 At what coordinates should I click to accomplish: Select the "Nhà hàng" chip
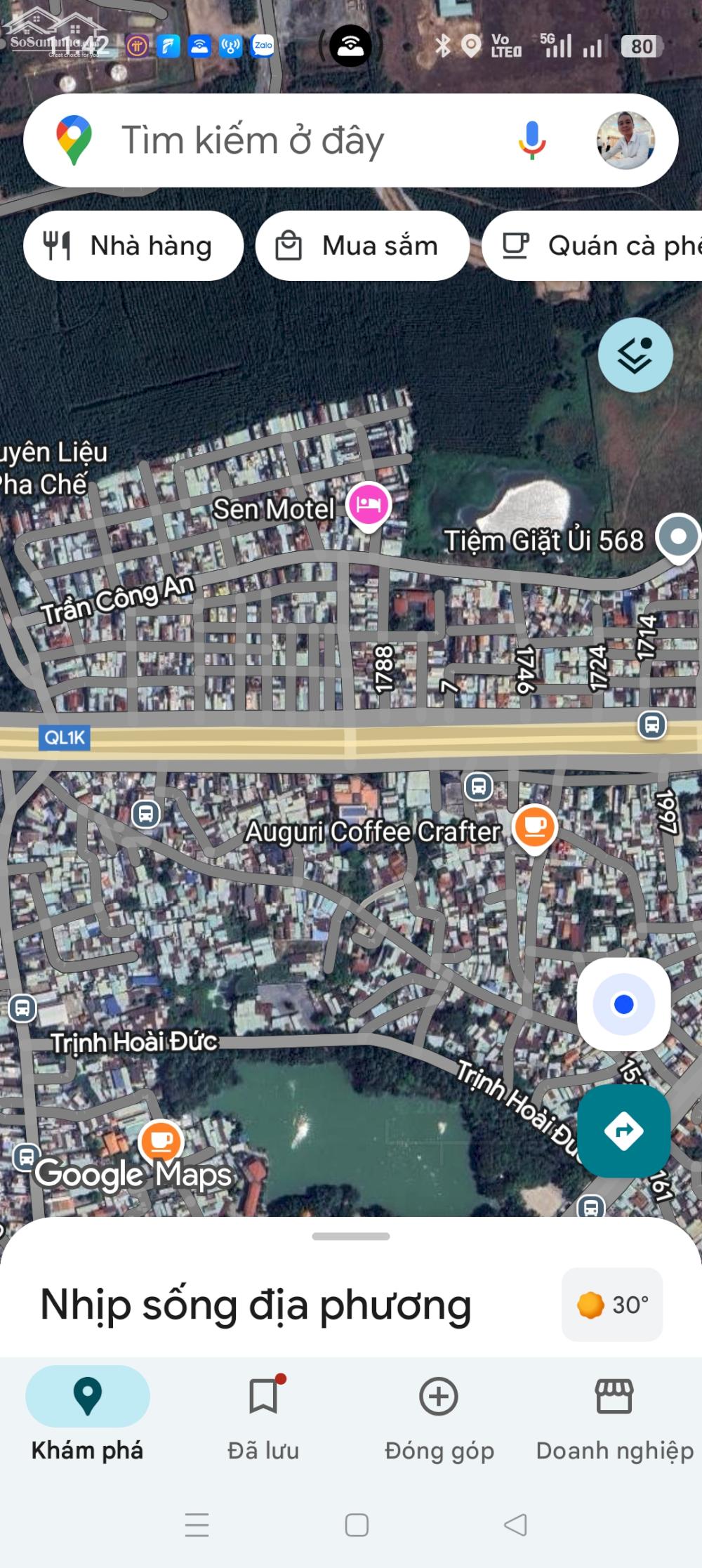click(133, 246)
